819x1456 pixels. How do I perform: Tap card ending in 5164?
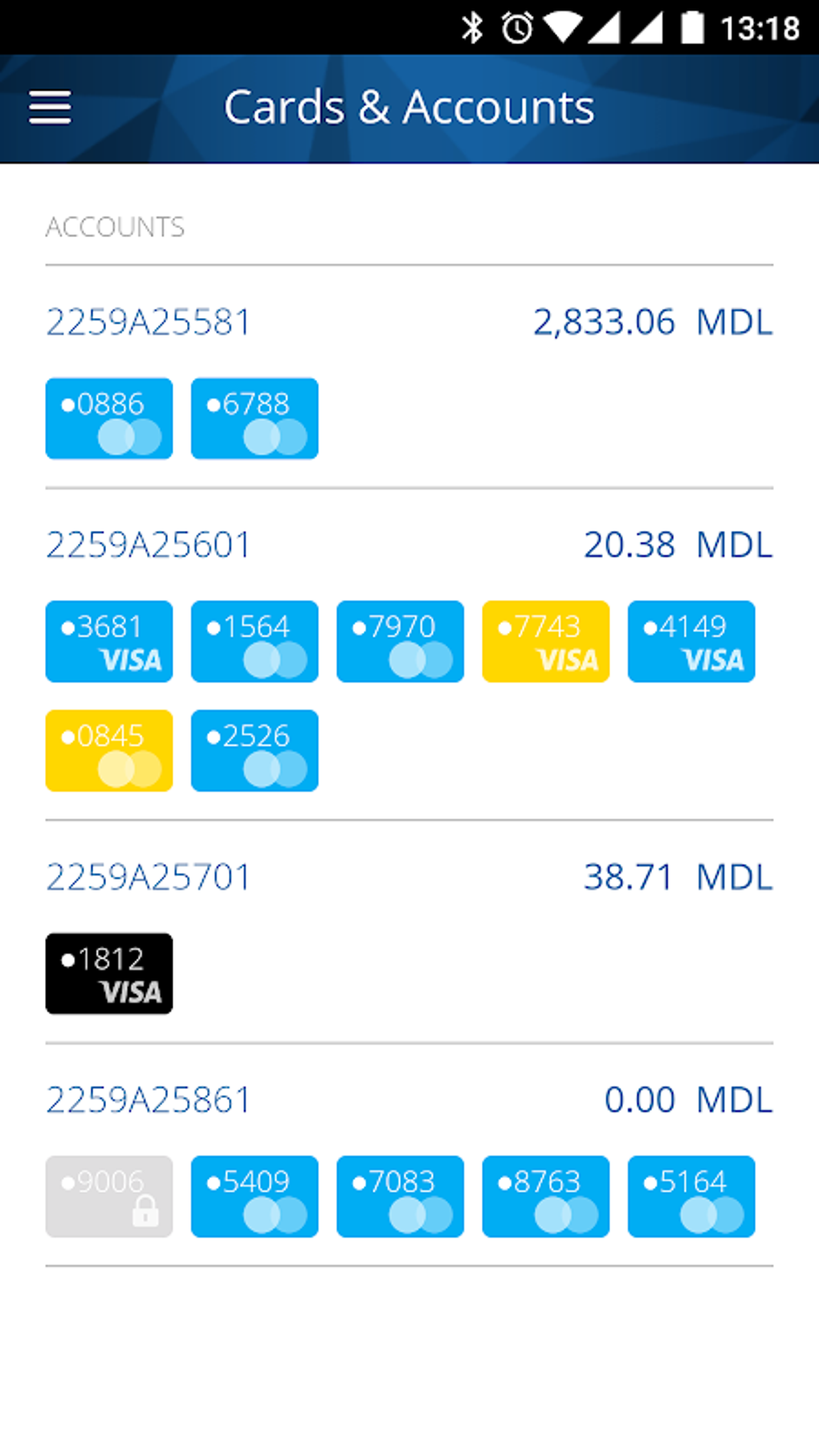click(691, 1197)
